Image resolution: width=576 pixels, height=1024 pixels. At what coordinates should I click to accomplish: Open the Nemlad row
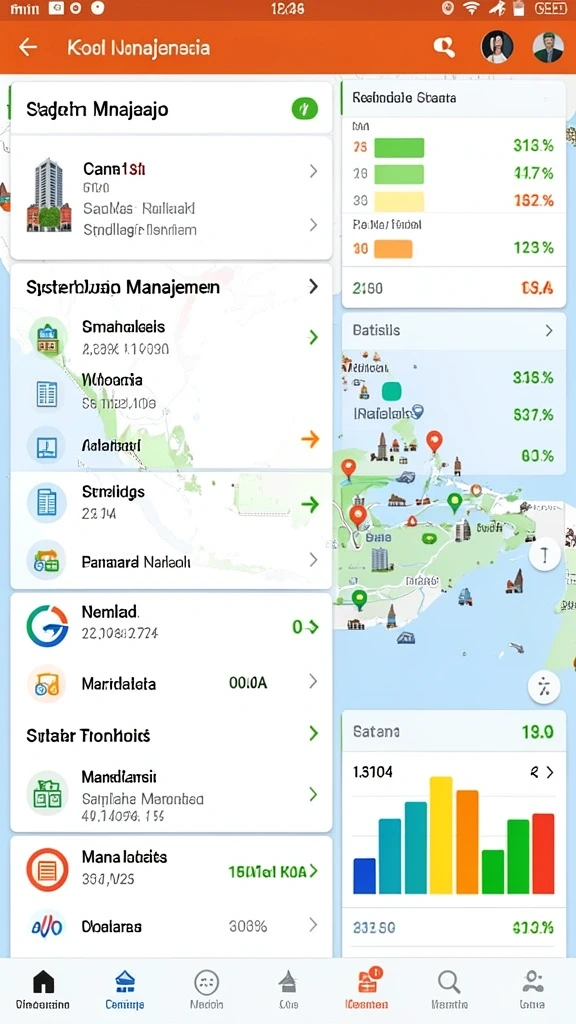tap(171, 624)
